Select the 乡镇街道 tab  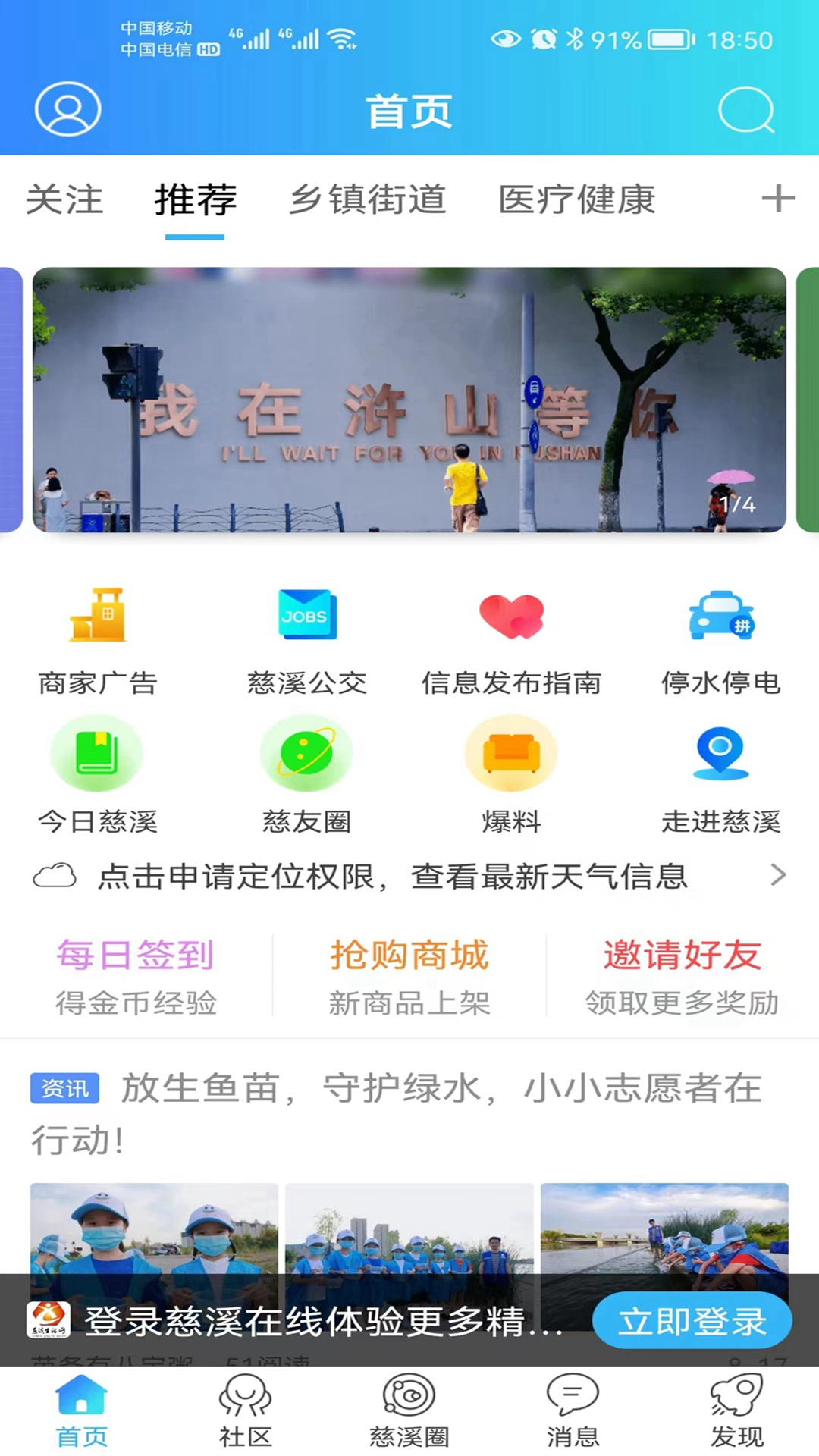368,200
